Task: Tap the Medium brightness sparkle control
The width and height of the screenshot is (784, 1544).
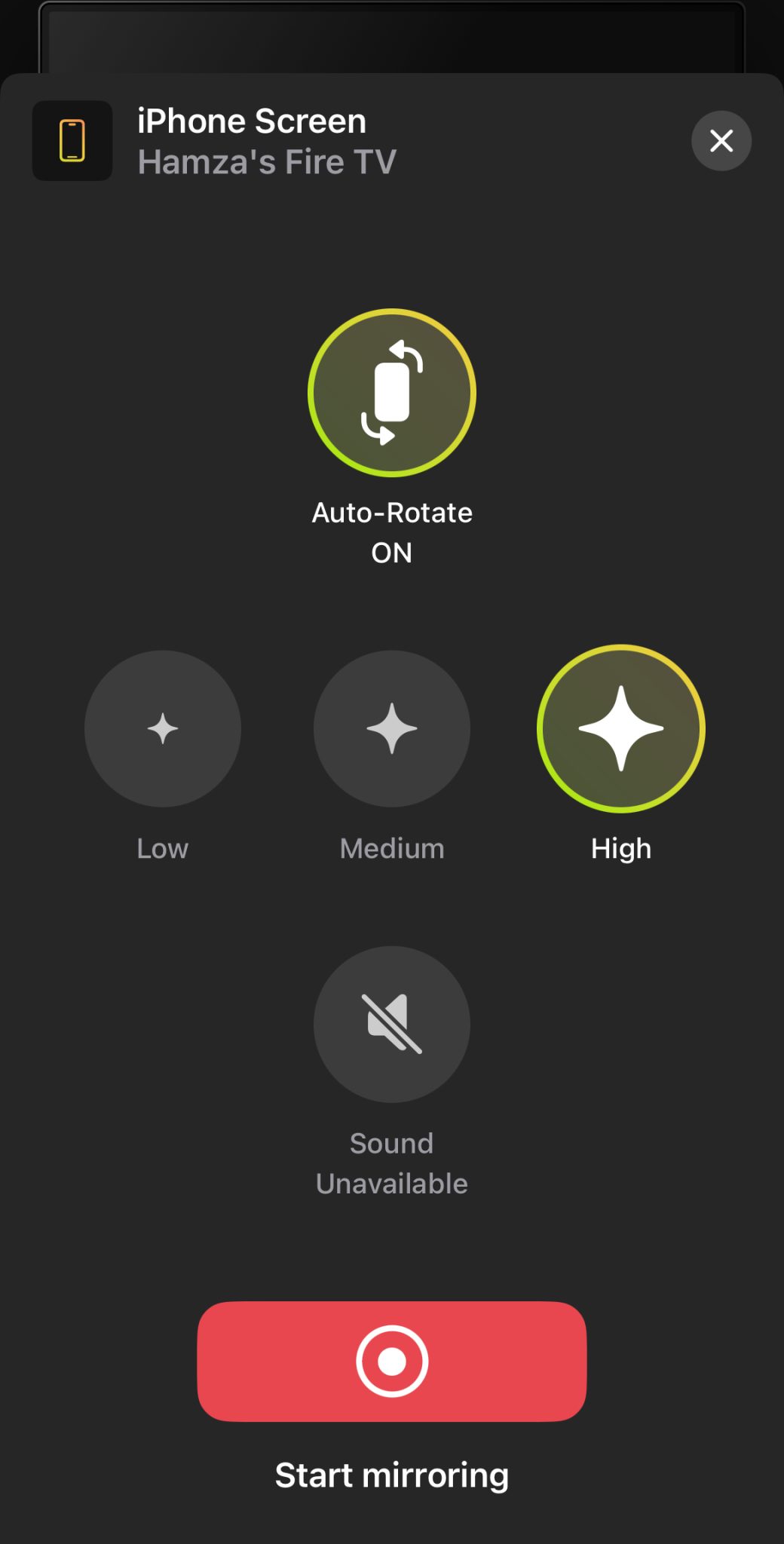Action: (x=391, y=728)
